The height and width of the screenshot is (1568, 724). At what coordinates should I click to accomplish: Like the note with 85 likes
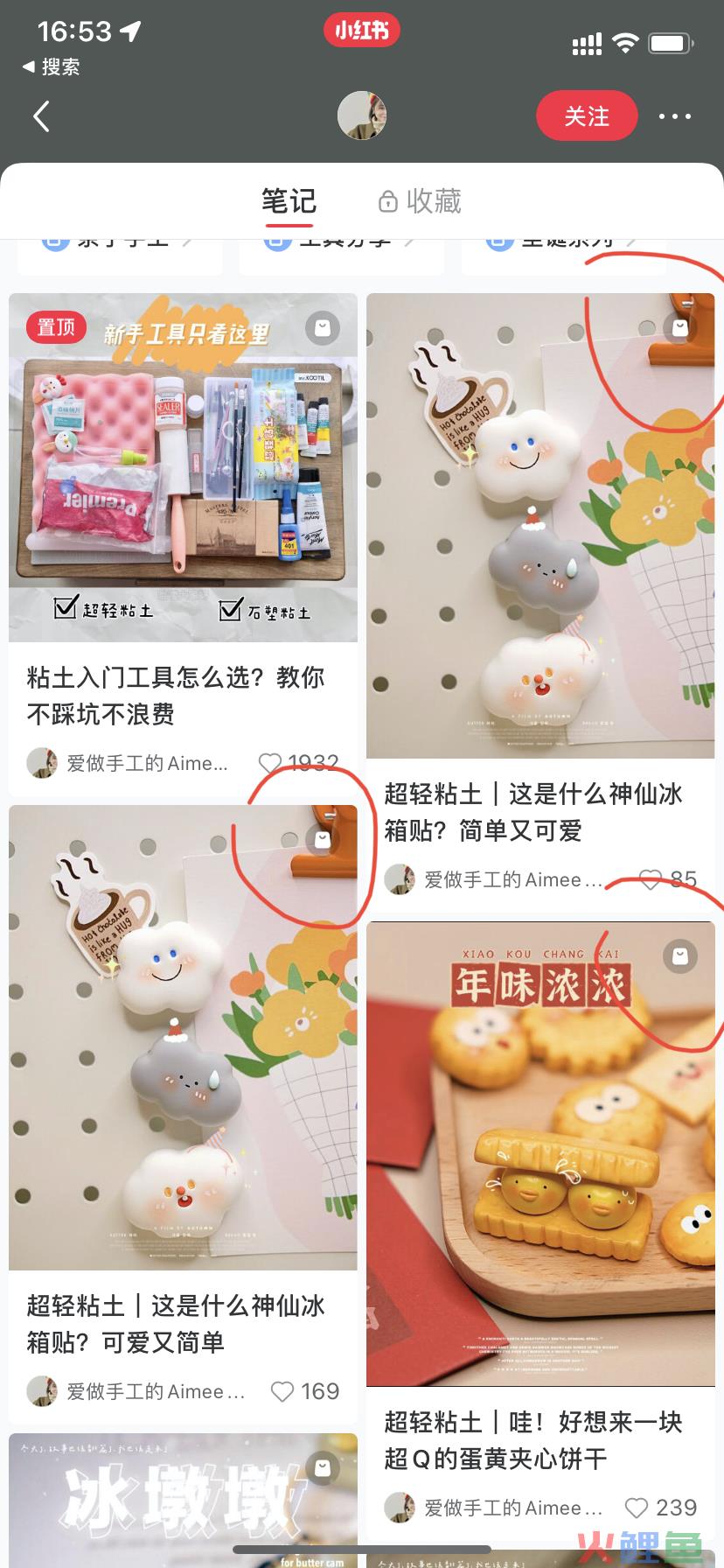pos(651,879)
